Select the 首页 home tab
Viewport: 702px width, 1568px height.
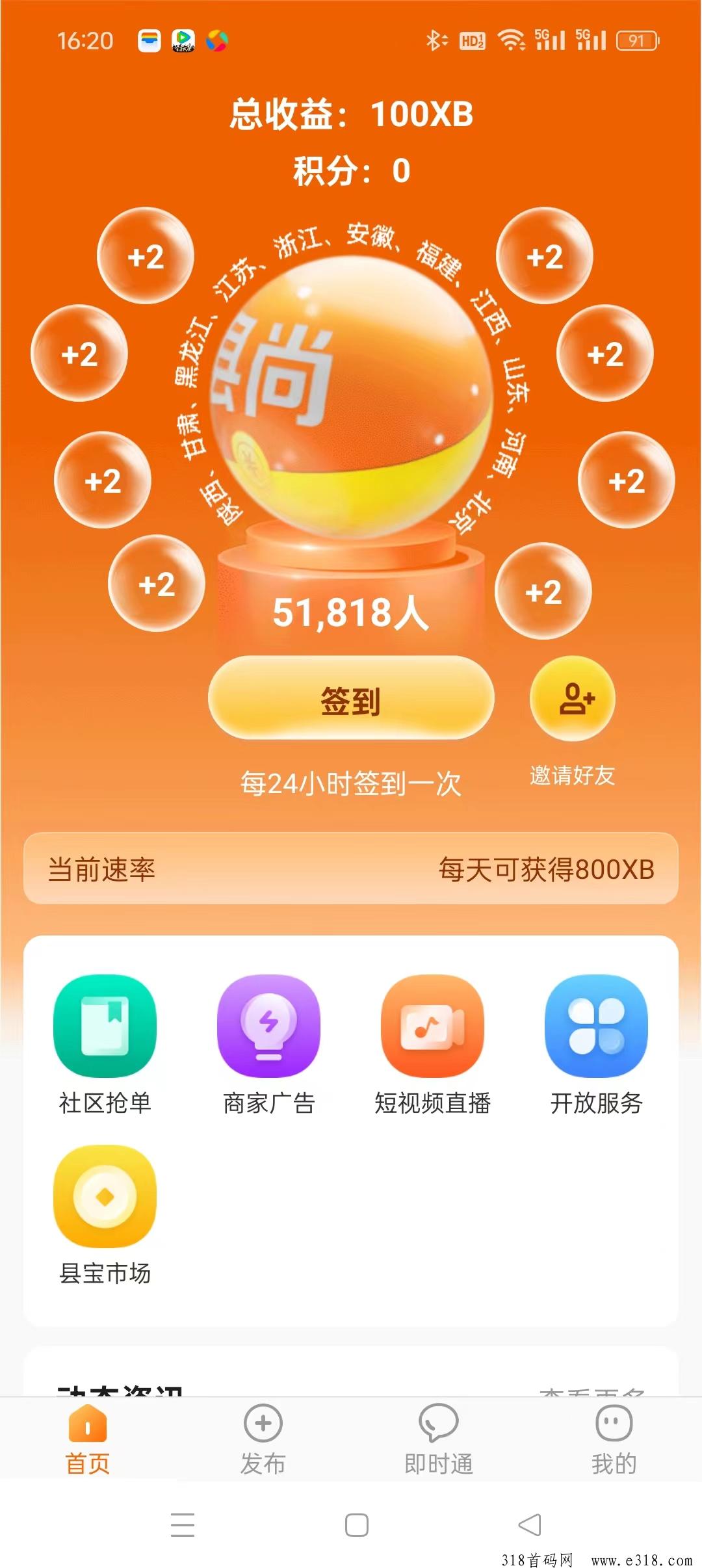pos(88,1439)
